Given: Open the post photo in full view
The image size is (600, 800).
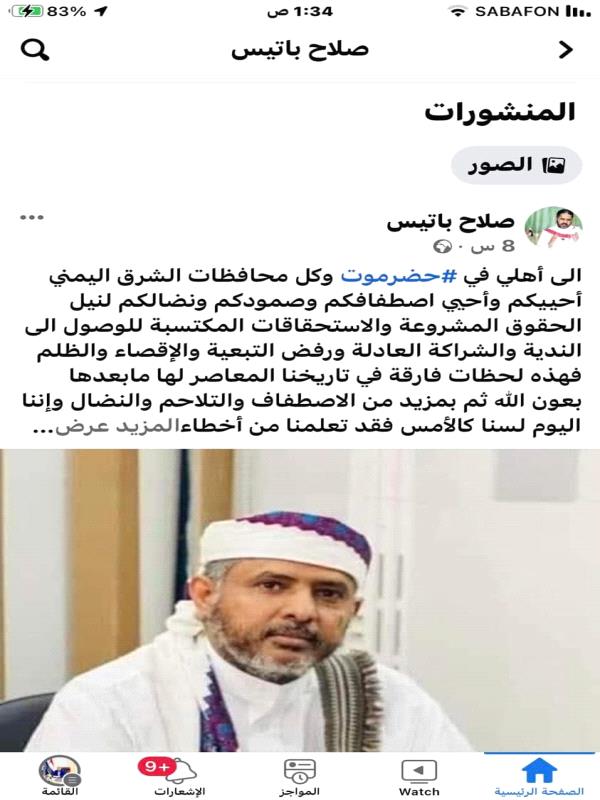Looking at the screenshot, I should [300, 600].
